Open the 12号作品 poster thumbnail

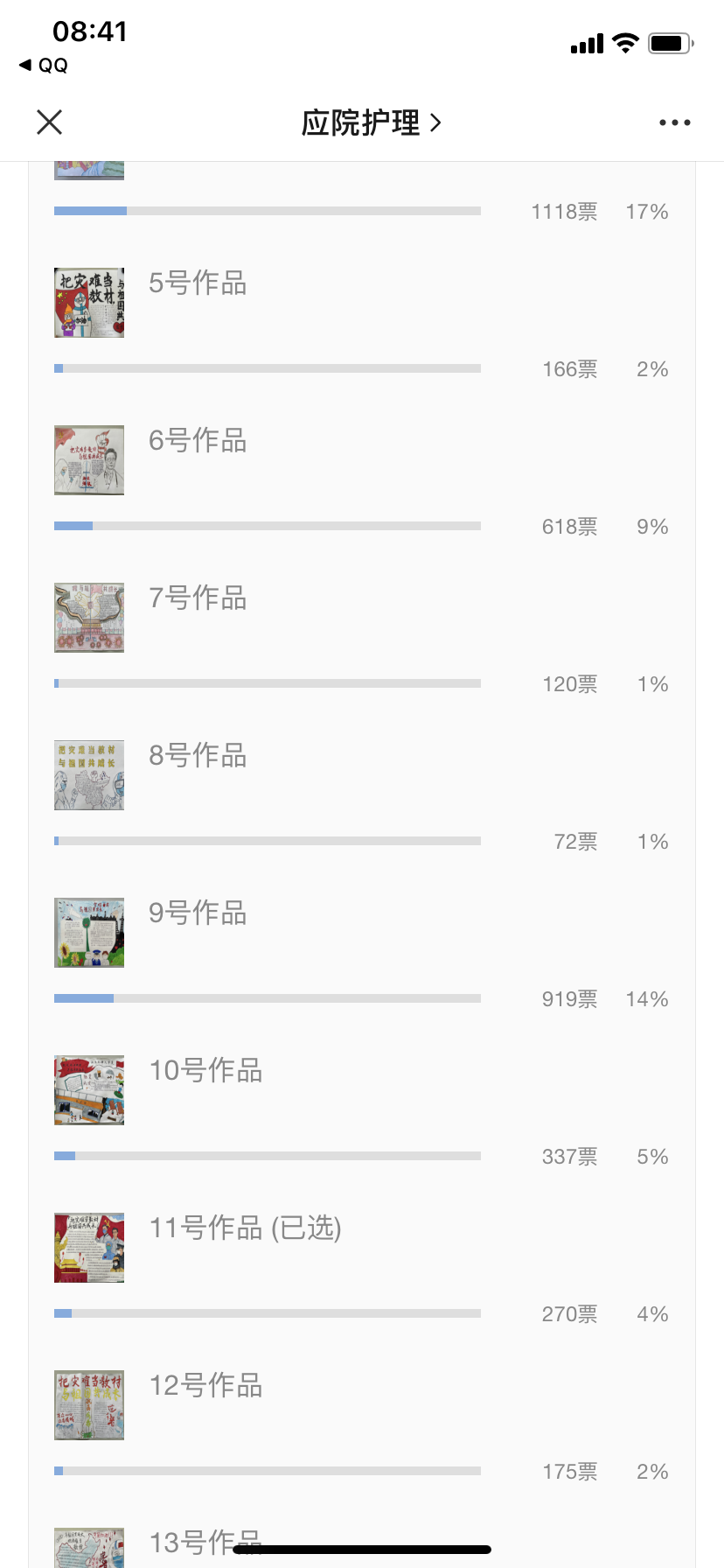(x=89, y=1405)
